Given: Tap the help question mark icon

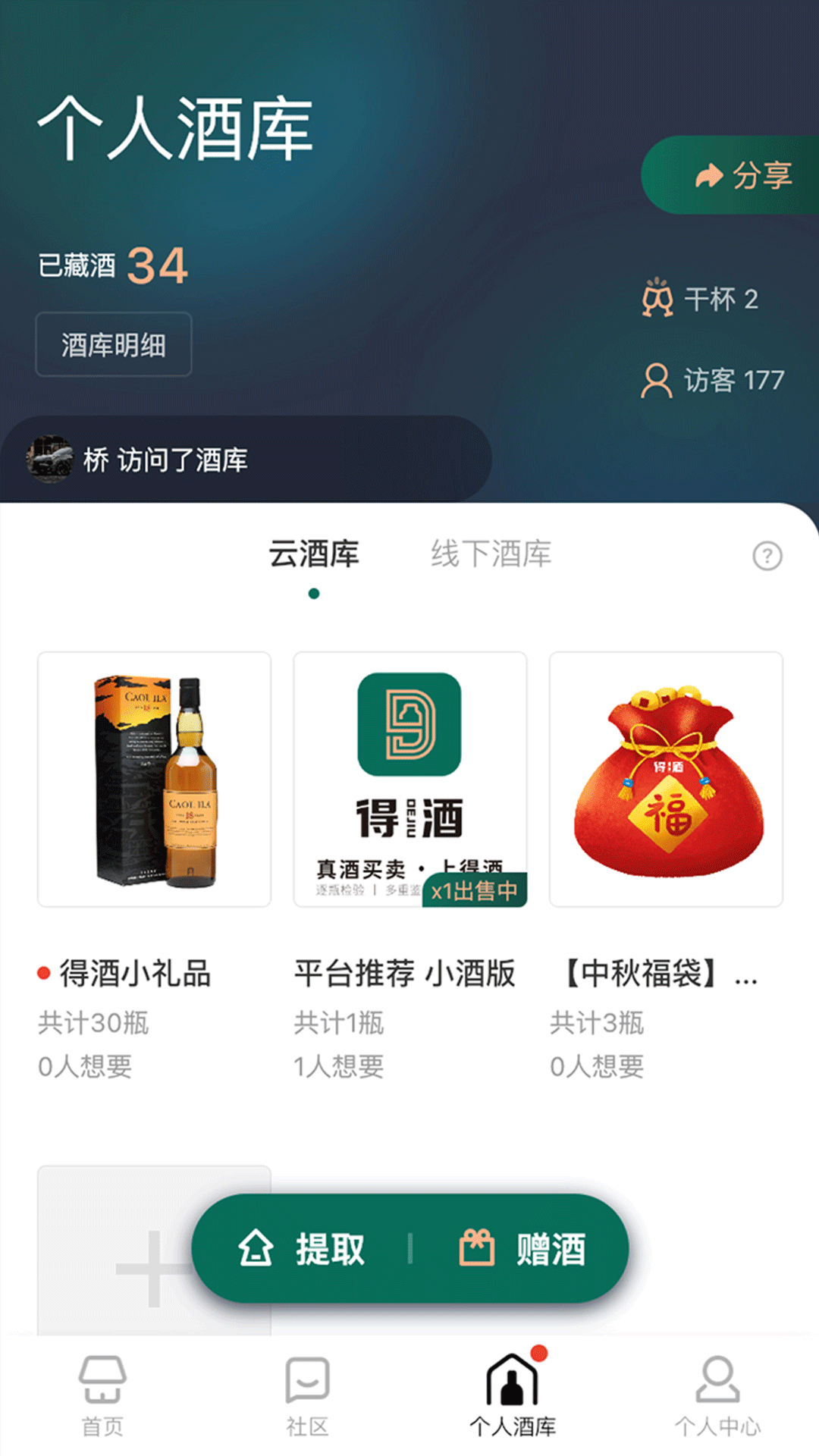Looking at the screenshot, I should click(767, 555).
